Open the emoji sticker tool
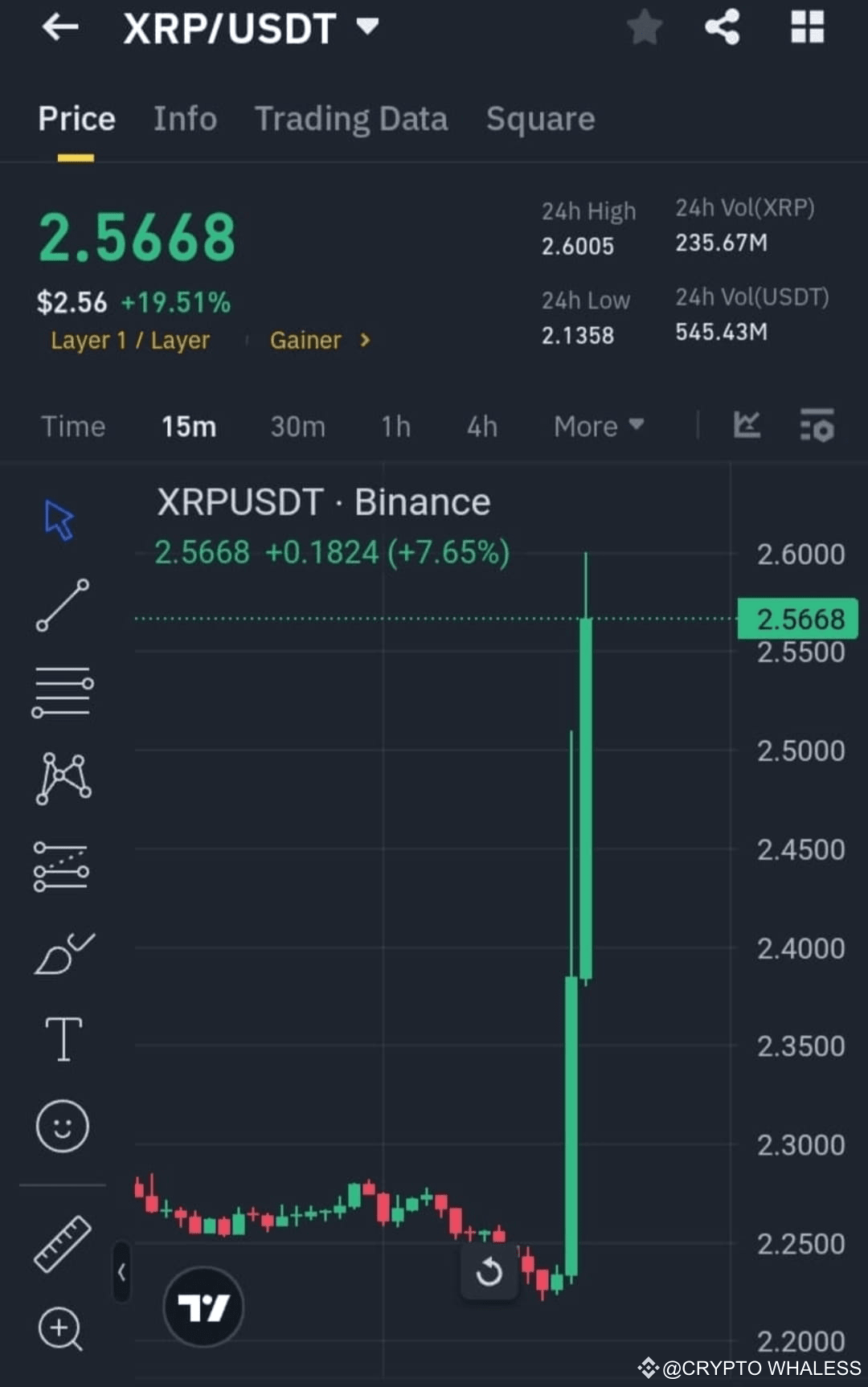 (63, 1127)
